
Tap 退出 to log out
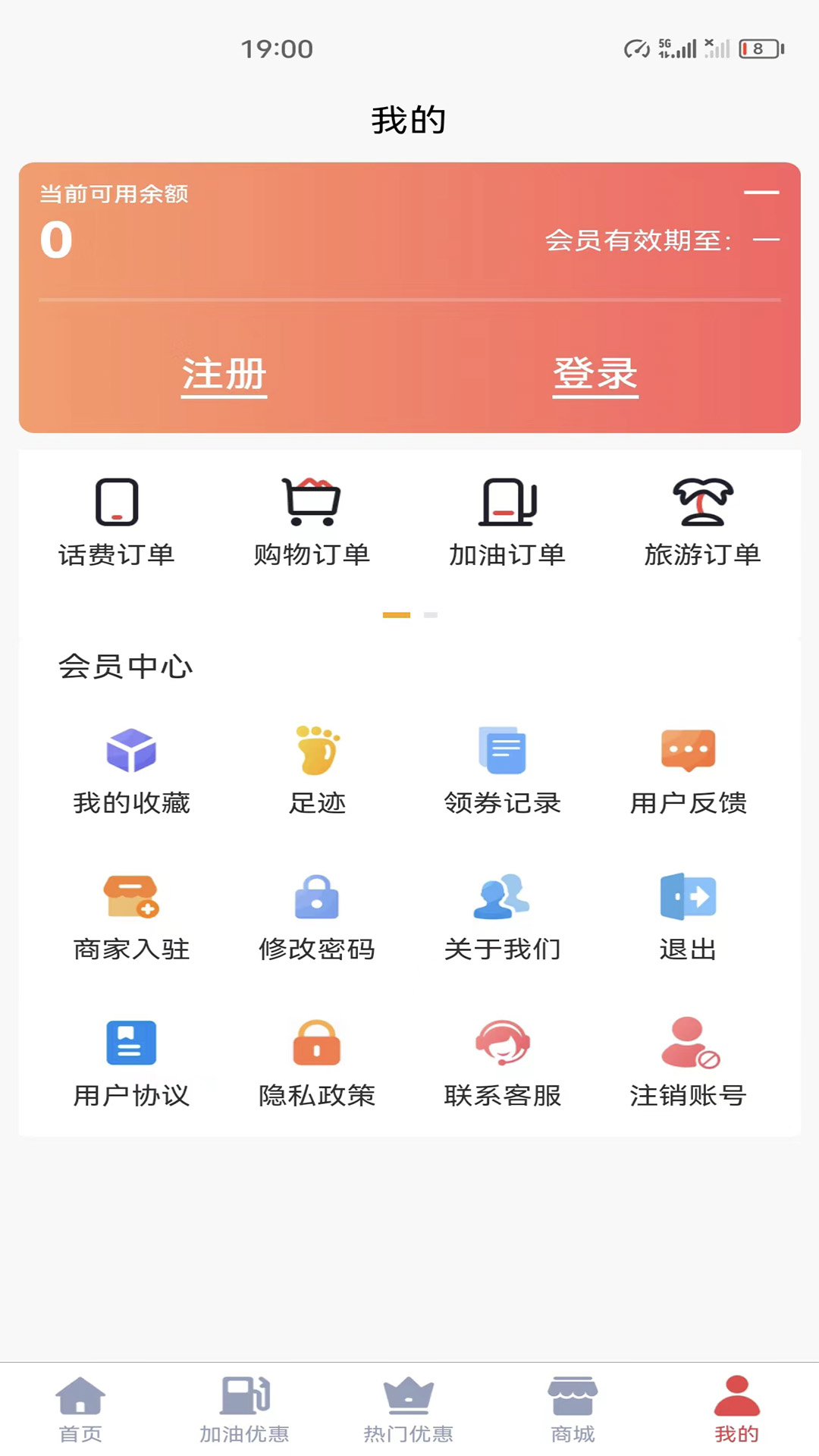coord(688,916)
